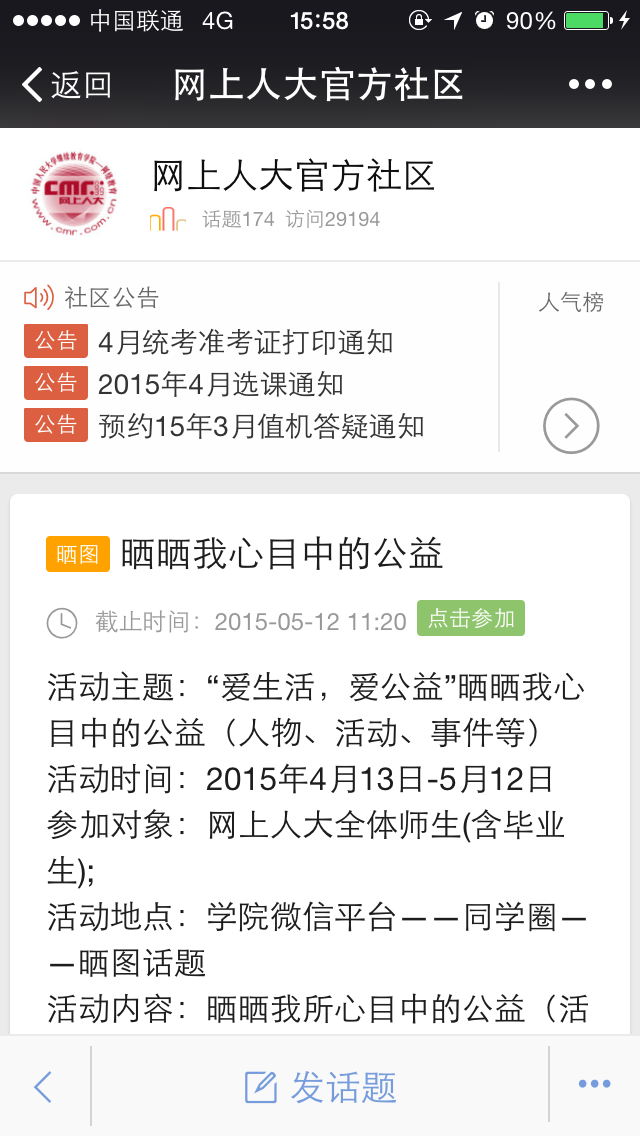Open the bottom-right more options dots
The image size is (640, 1136).
click(594, 1085)
